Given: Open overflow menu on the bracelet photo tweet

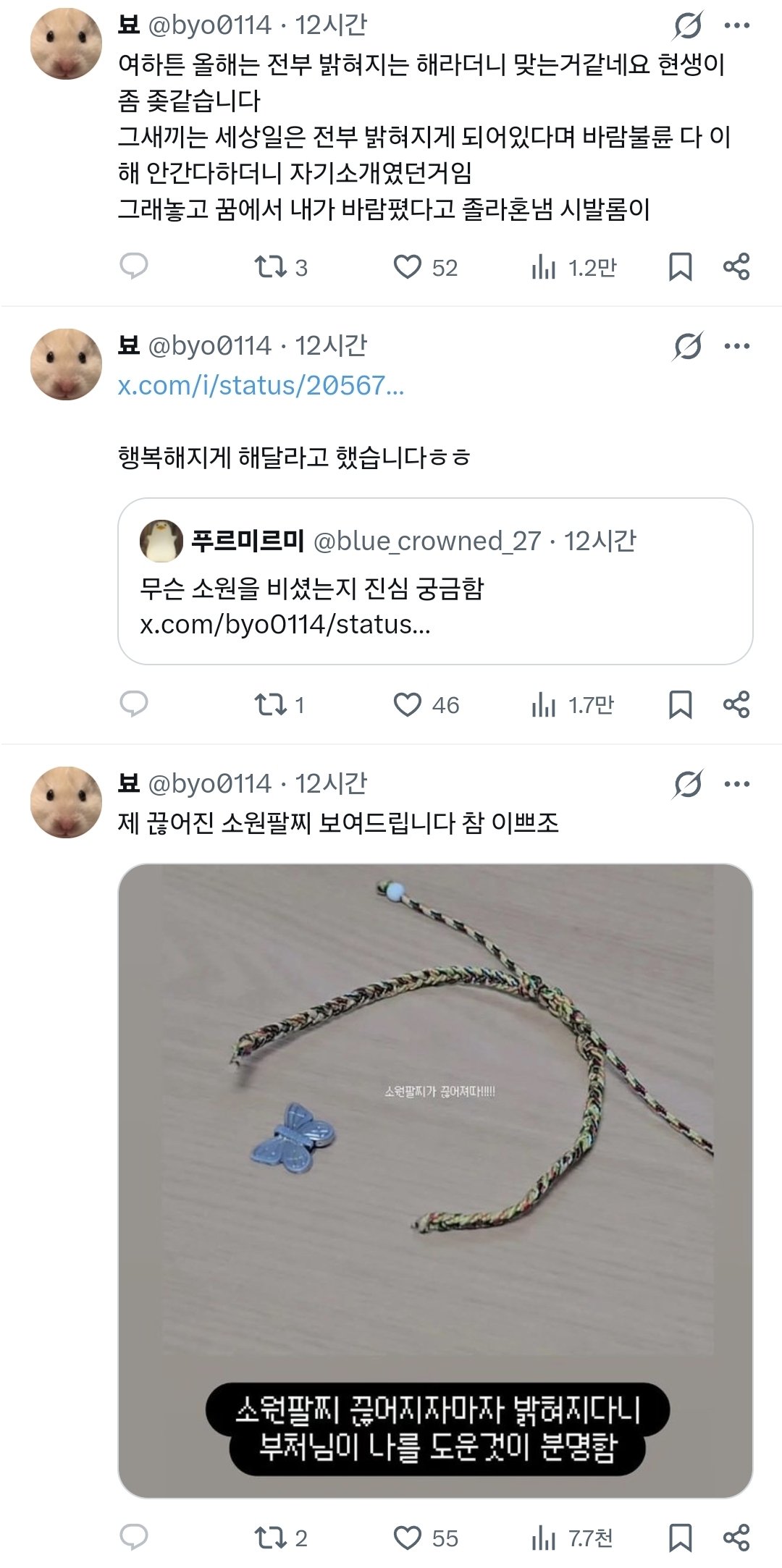Looking at the screenshot, I should coord(737,783).
